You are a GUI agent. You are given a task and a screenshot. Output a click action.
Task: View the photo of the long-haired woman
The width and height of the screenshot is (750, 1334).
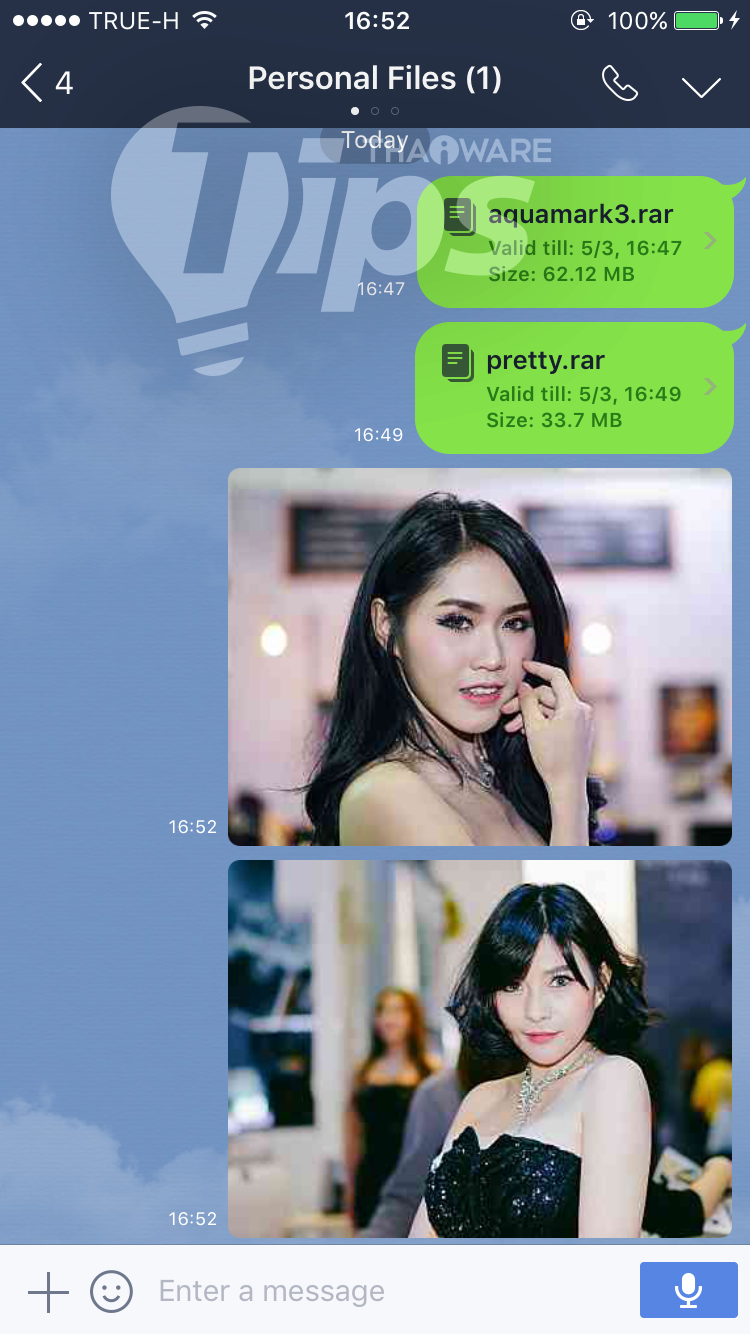coord(480,657)
